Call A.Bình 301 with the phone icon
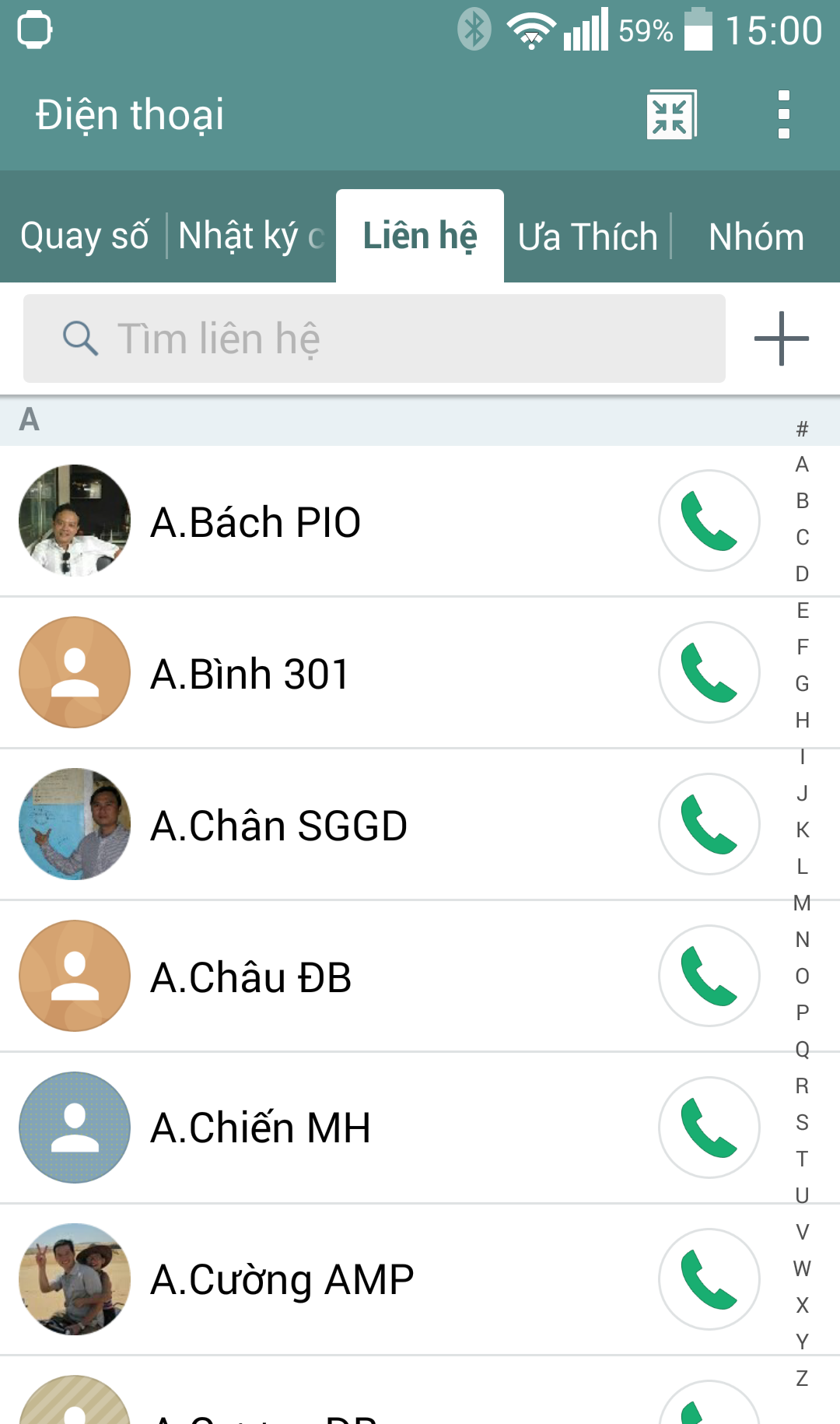Image resolution: width=840 pixels, height=1424 pixels. pyautogui.click(x=709, y=672)
